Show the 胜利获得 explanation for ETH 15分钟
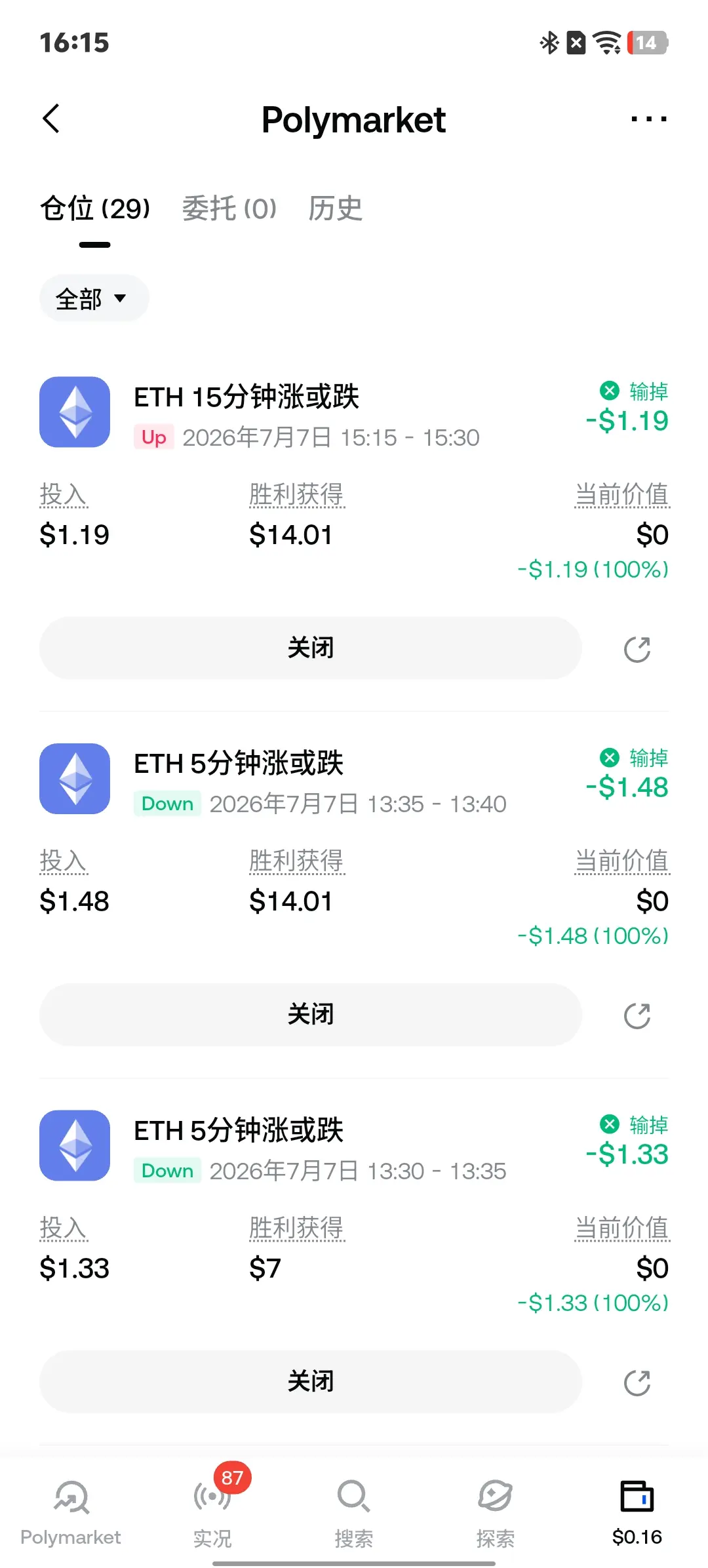 point(296,495)
